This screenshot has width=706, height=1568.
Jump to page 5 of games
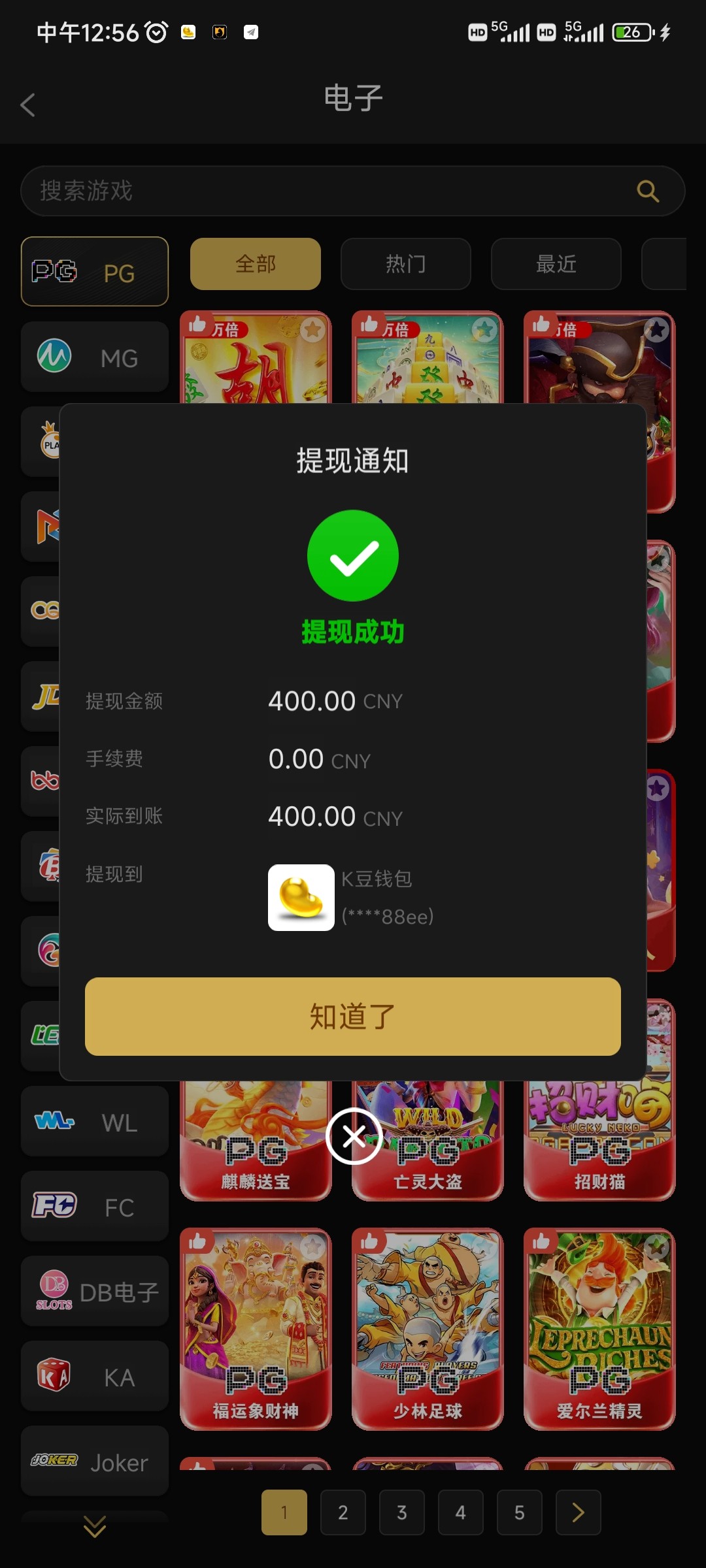[x=520, y=1512]
